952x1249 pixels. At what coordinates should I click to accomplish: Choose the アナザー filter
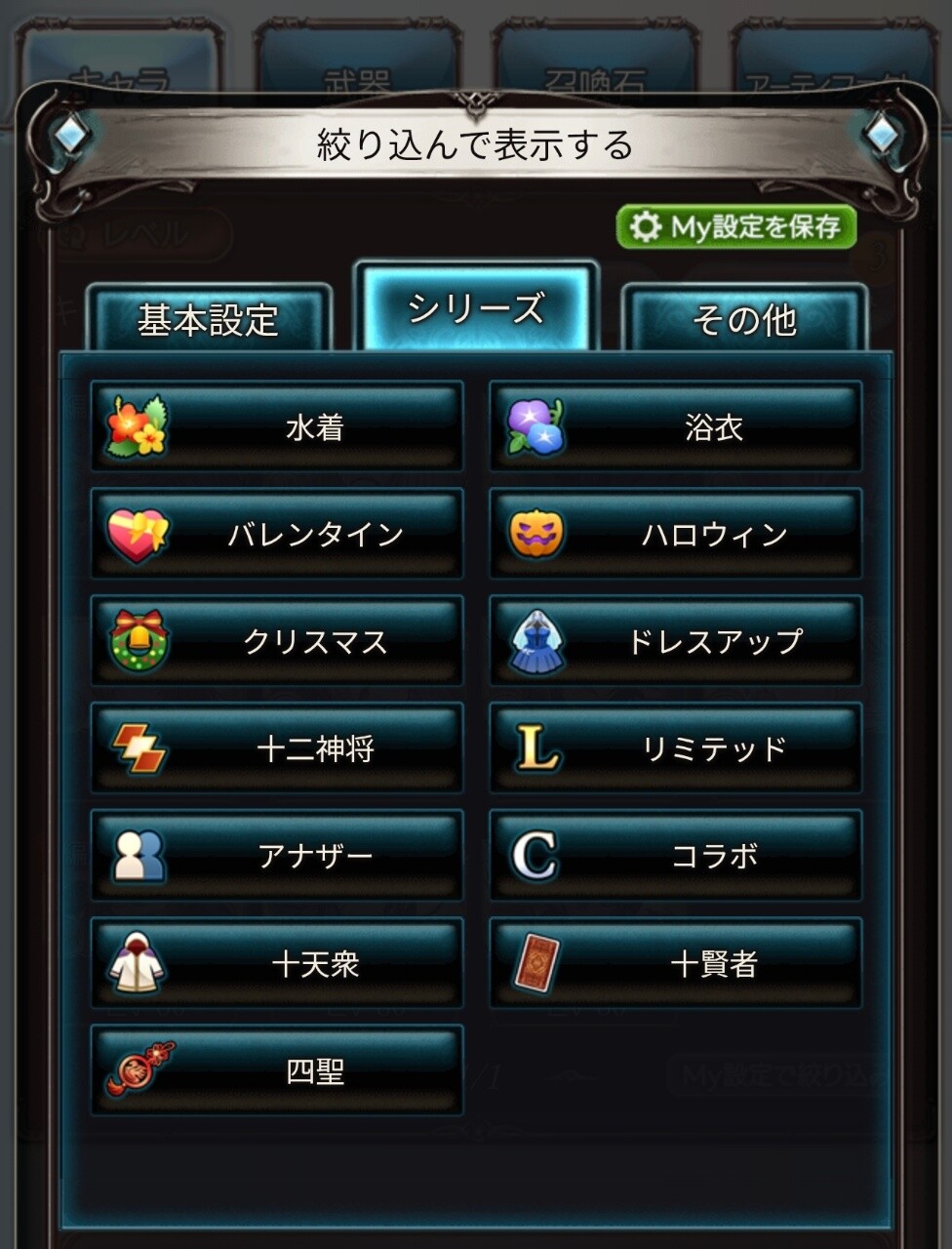(277, 856)
